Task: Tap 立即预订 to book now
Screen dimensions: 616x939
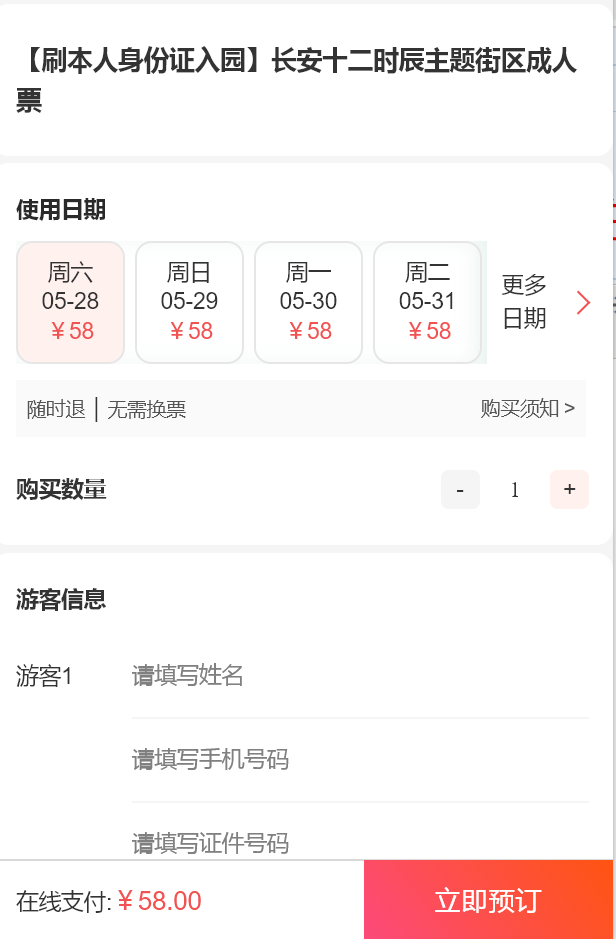Action: [x=488, y=900]
